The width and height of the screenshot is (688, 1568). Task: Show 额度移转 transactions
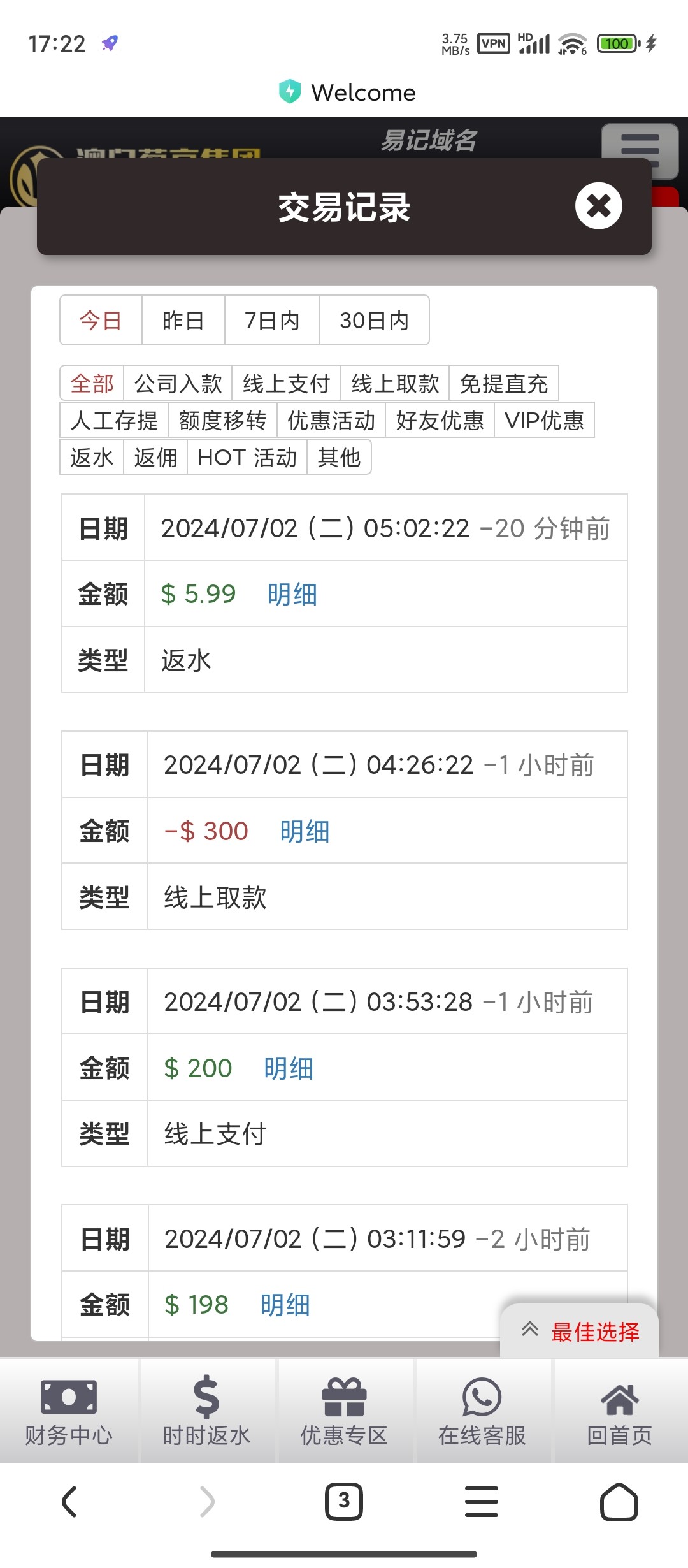tap(222, 421)
